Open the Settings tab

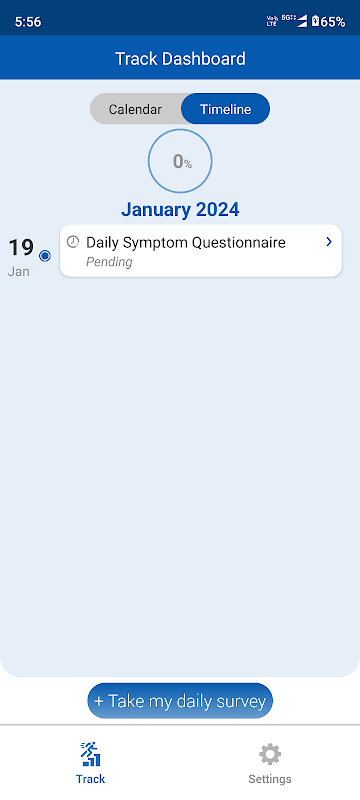tap(270, 763)
